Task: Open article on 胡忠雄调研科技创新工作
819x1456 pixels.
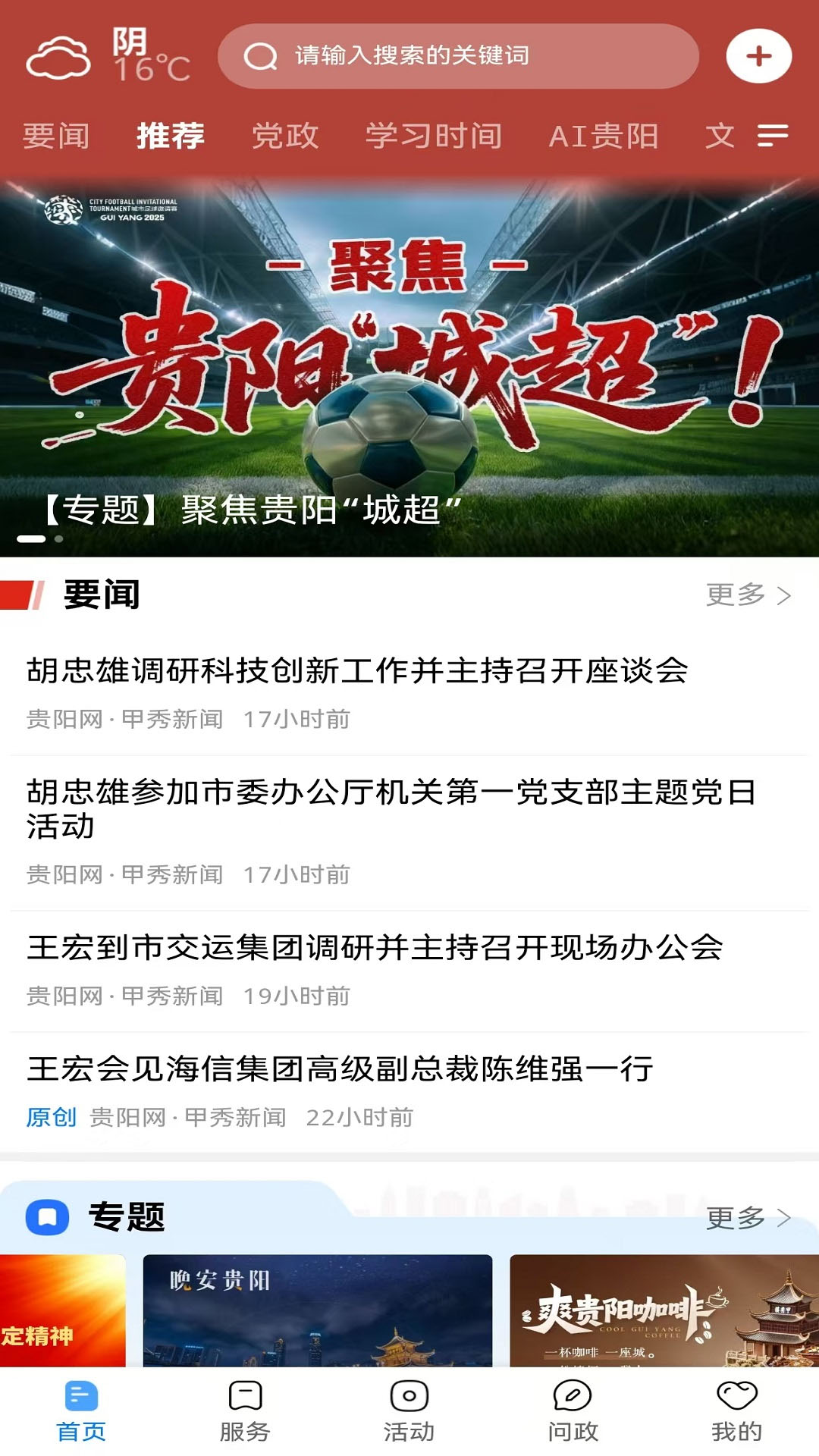Action: coord(357,671)
